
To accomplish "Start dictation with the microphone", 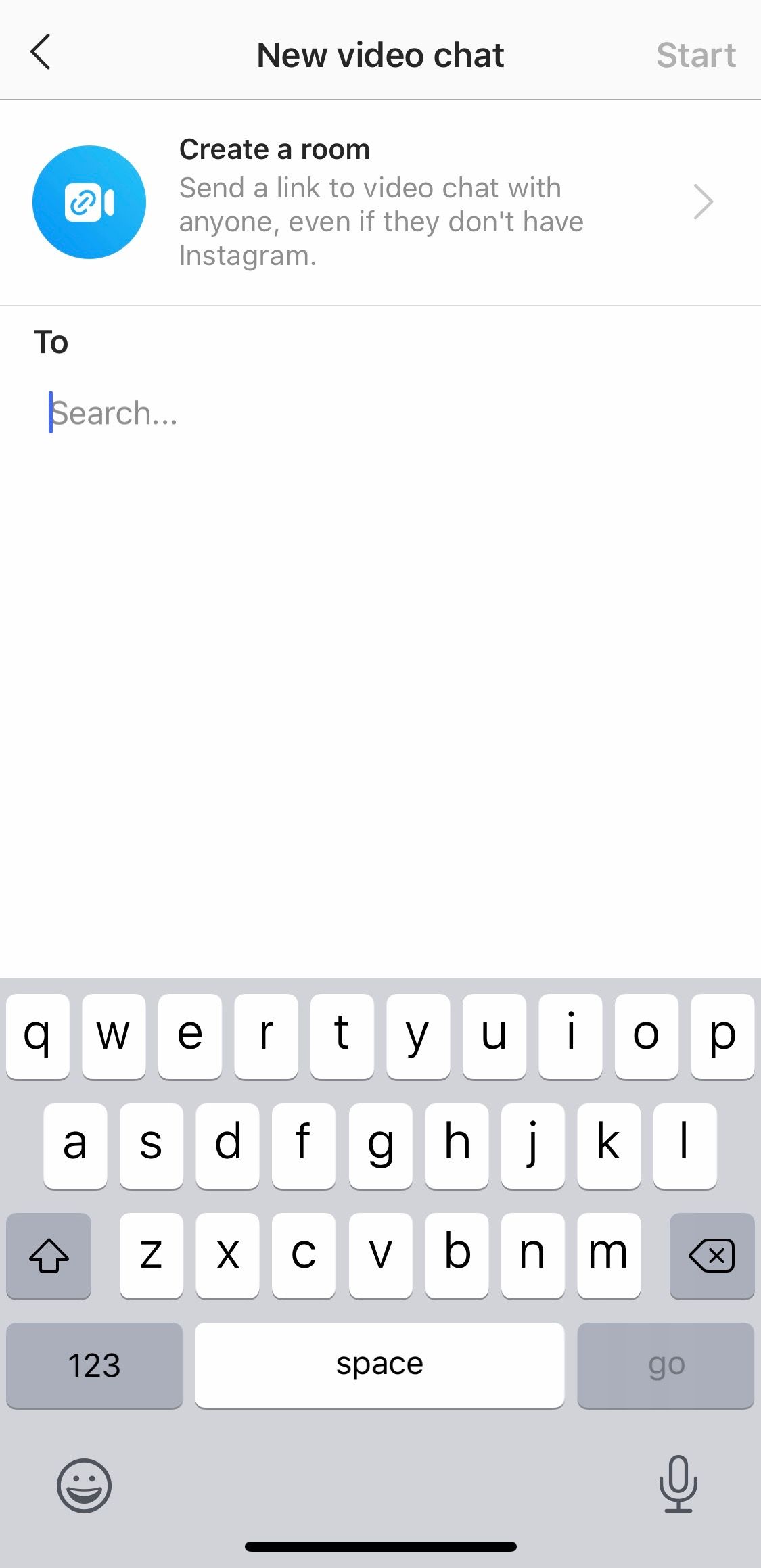I will [678, 1483].
